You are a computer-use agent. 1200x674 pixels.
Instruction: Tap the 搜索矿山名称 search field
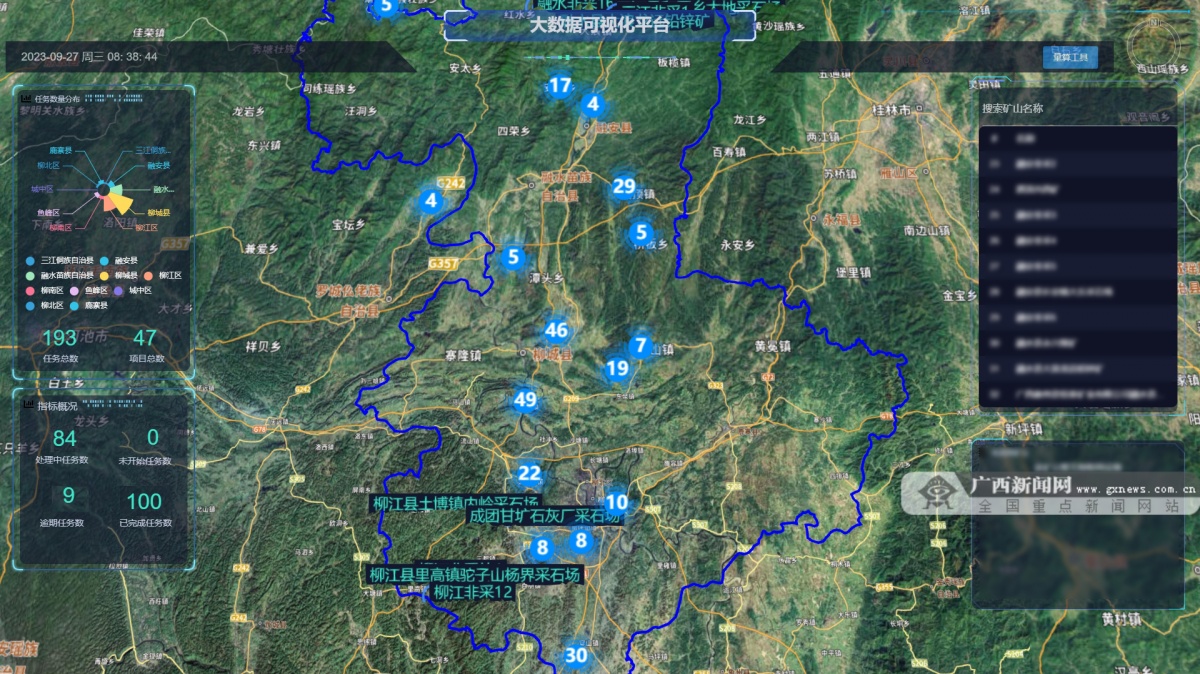click(x=1076, y=108)
